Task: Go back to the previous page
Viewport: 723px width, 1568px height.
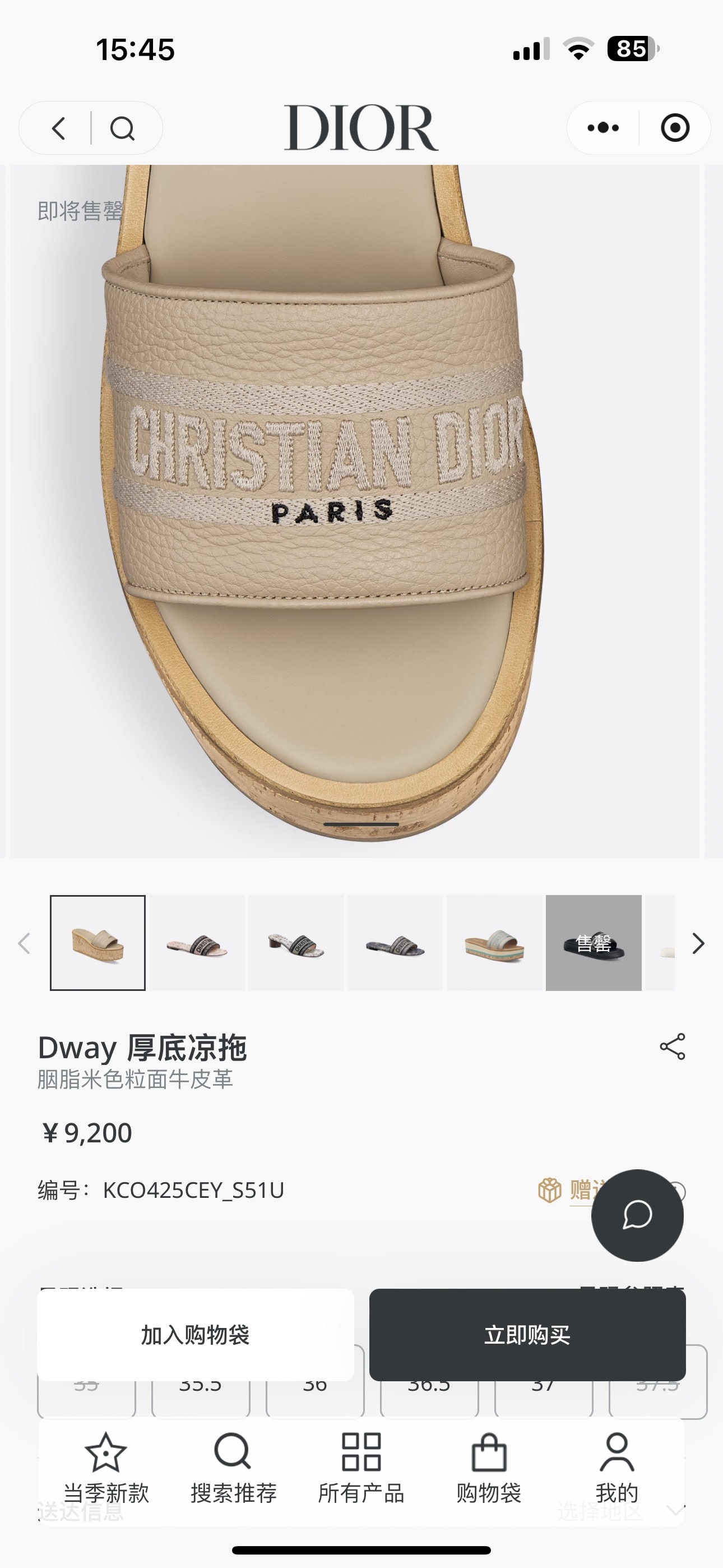Action: [x=58, y=128]
